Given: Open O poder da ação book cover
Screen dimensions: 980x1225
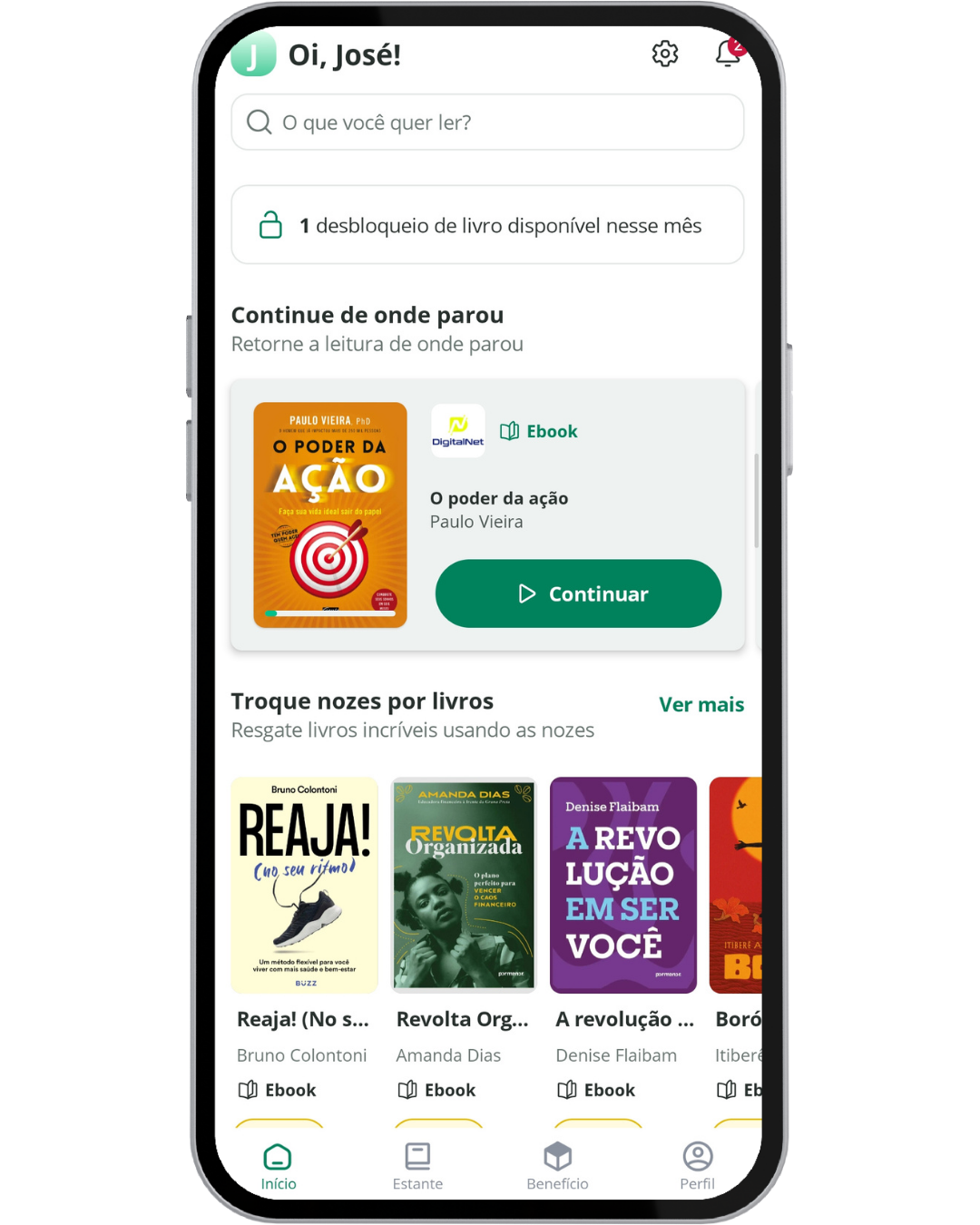Looking at the screenshot, I should point(330,514).
